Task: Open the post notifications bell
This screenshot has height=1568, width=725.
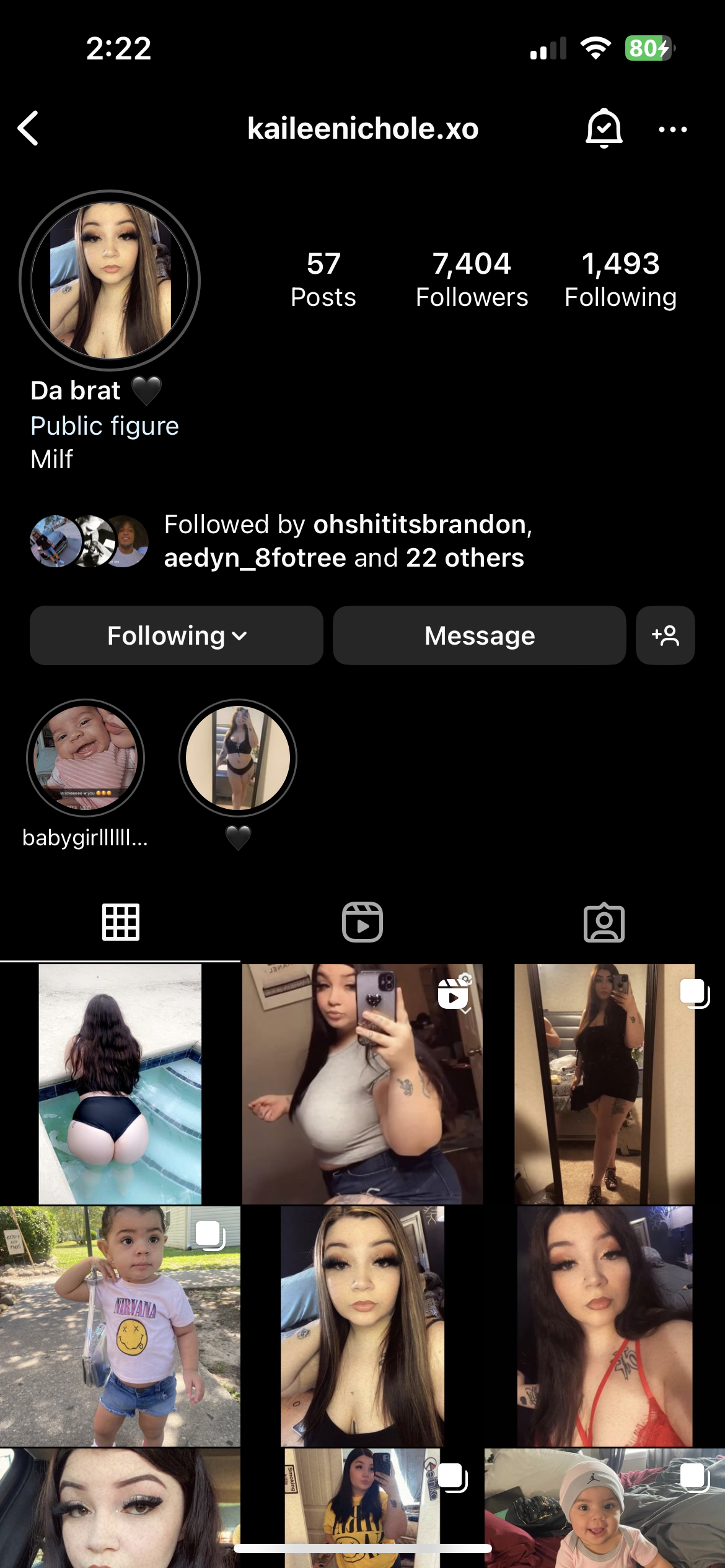Action: (604, 128)
